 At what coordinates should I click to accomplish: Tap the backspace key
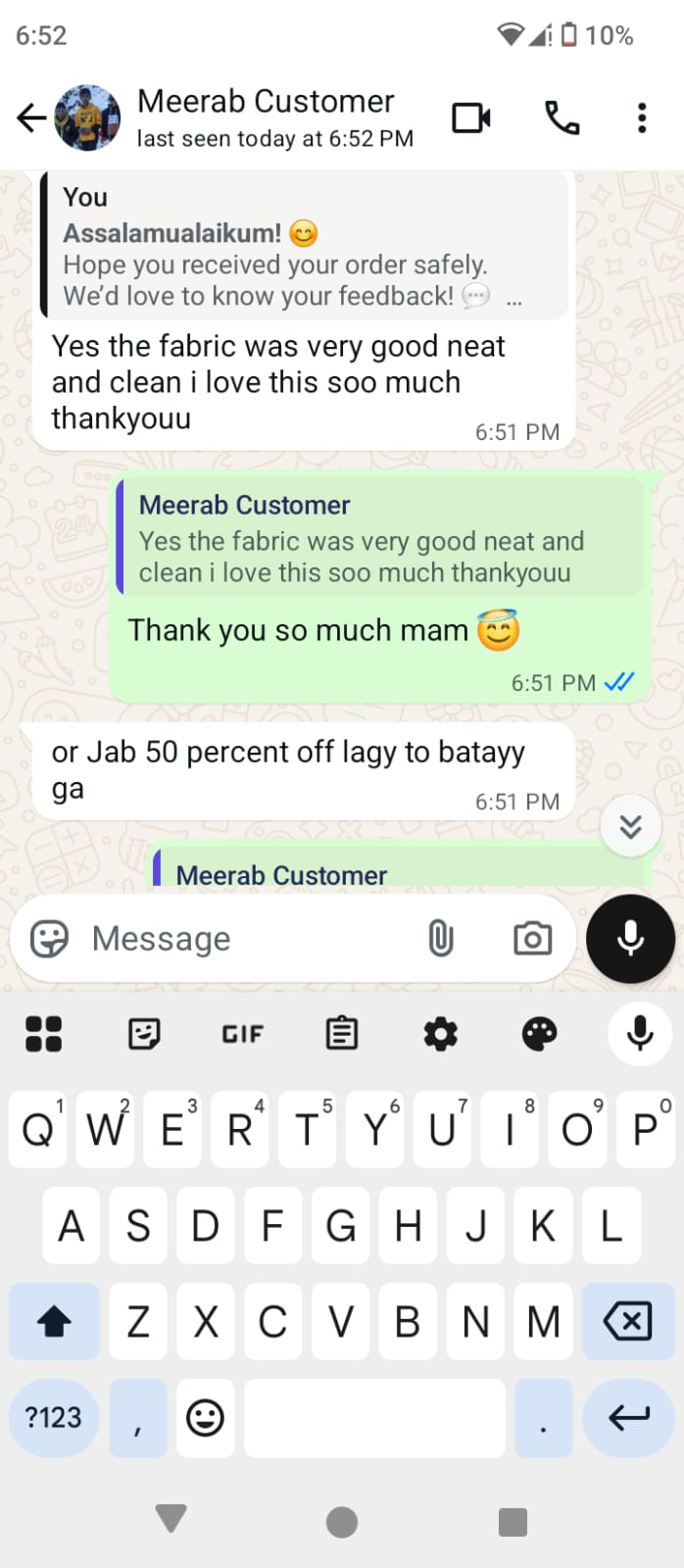(x=628, y=1322)
